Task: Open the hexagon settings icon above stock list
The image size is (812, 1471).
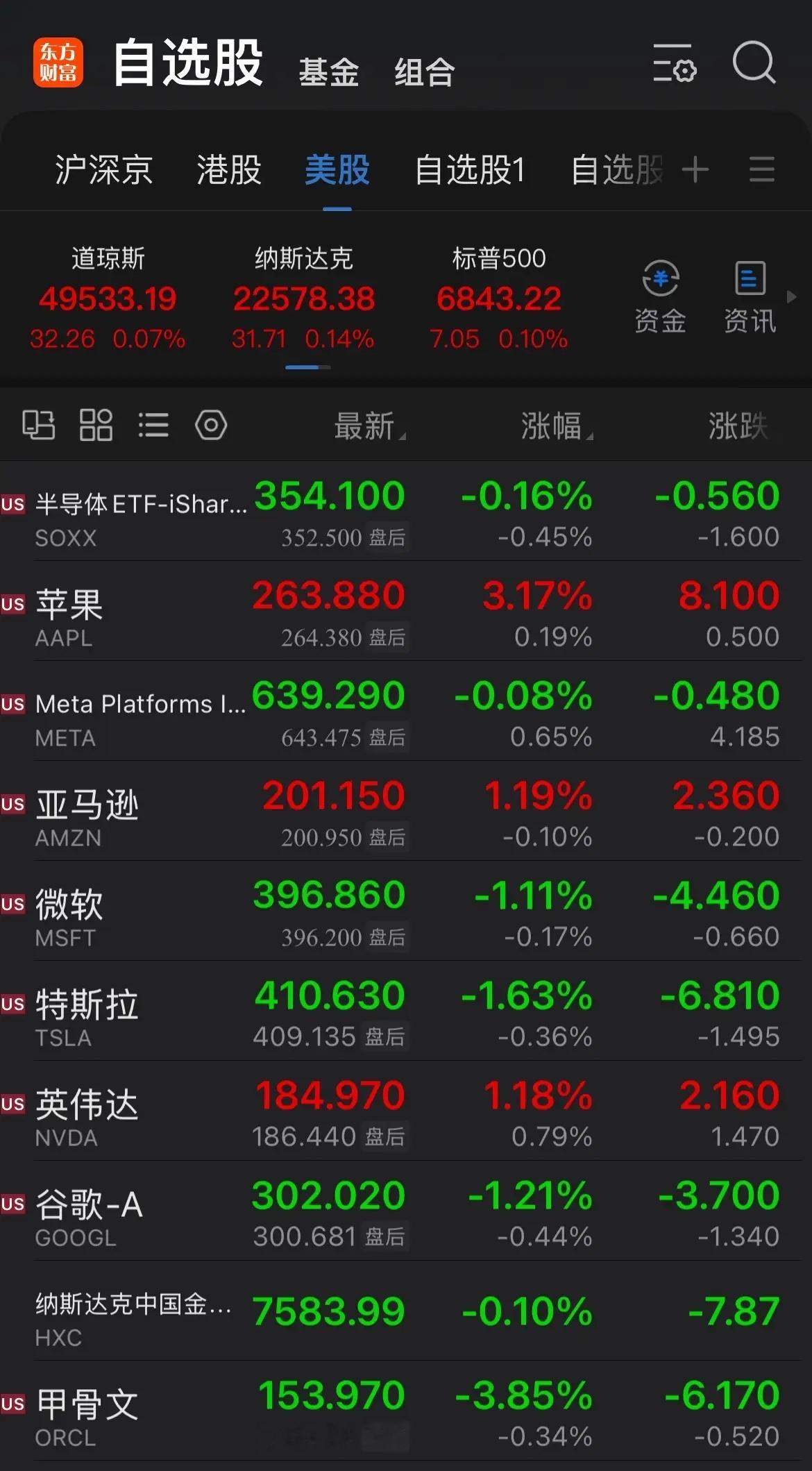Action: coord(212,425)
